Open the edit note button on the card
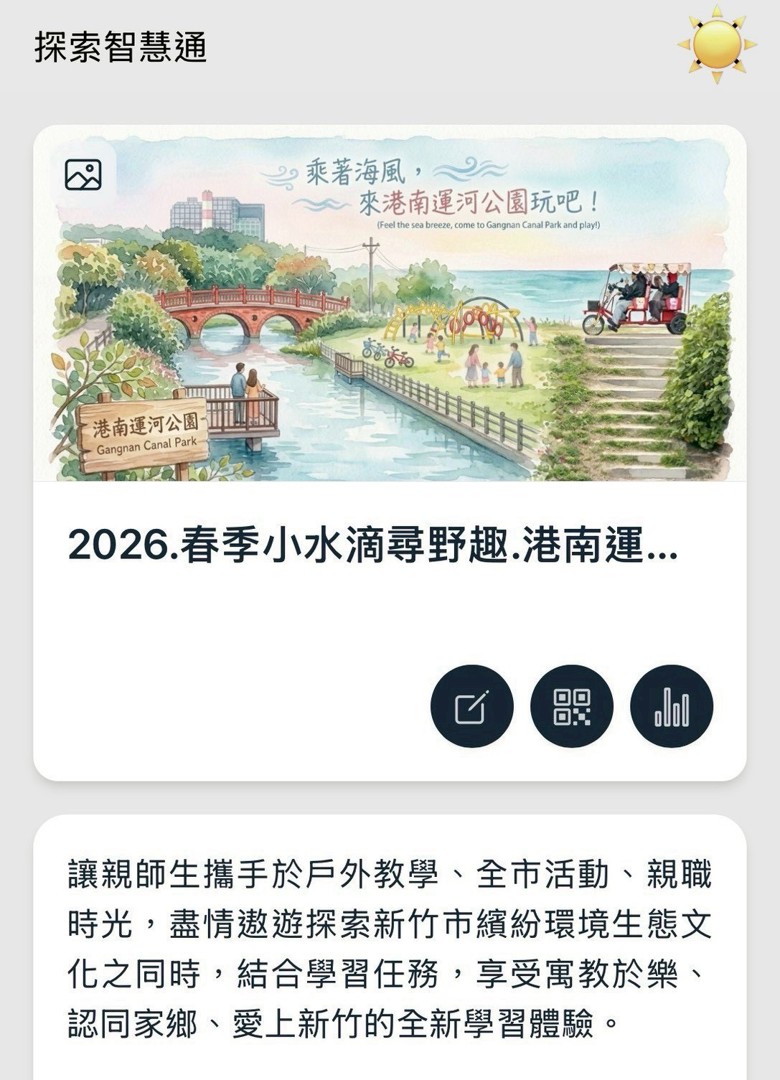Viewport: 780px width, 1080px height. pos(472,706)
